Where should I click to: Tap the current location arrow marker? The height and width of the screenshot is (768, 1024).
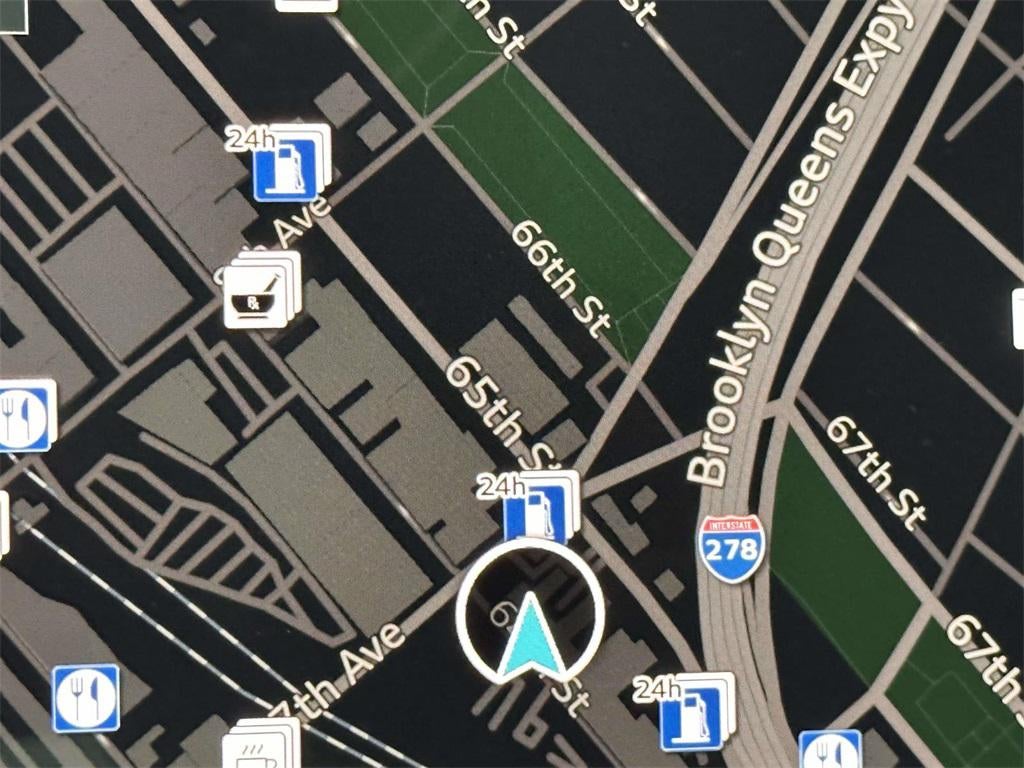pos(530,613)
